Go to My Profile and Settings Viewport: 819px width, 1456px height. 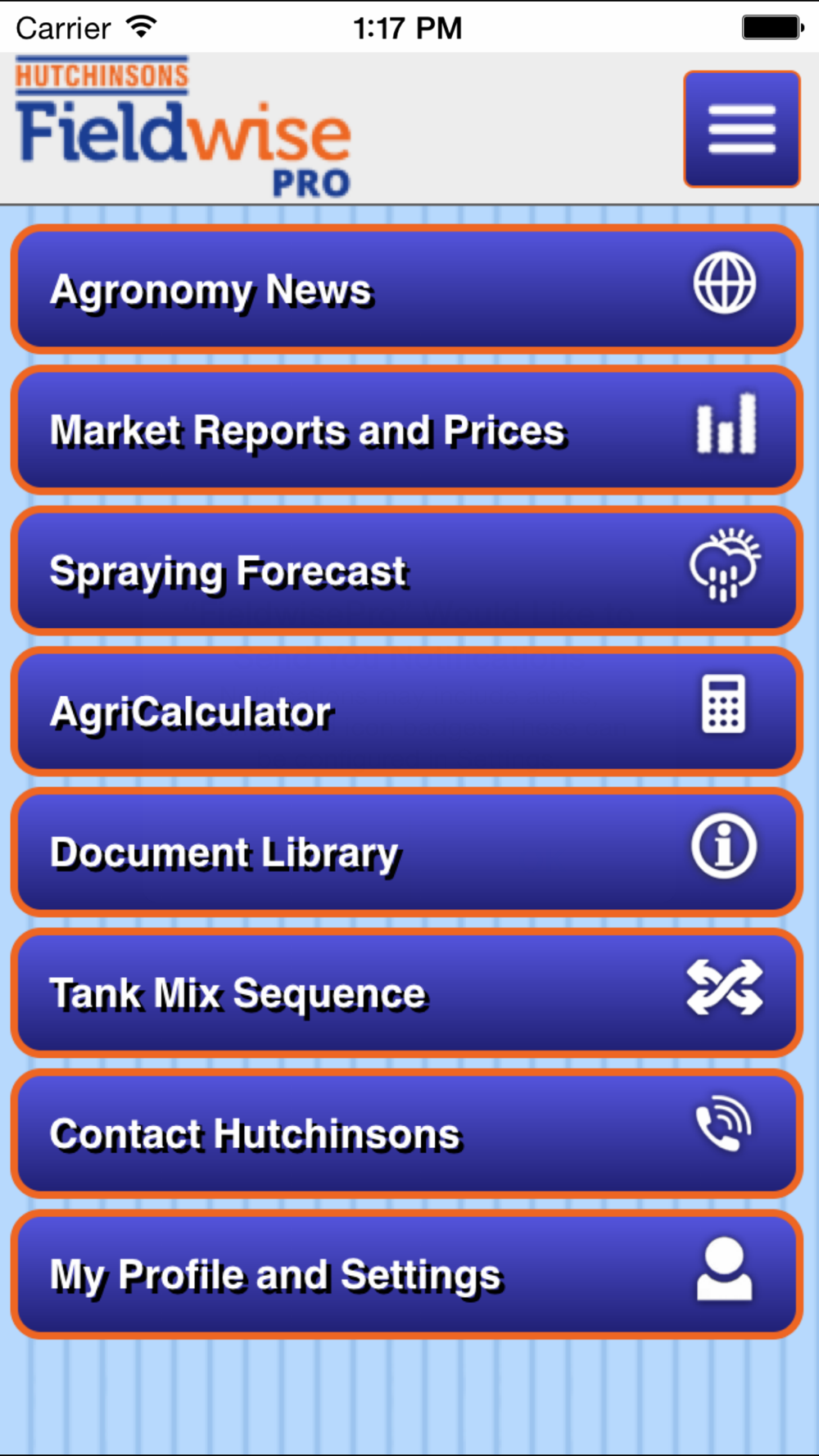(x=406, y=1274)
